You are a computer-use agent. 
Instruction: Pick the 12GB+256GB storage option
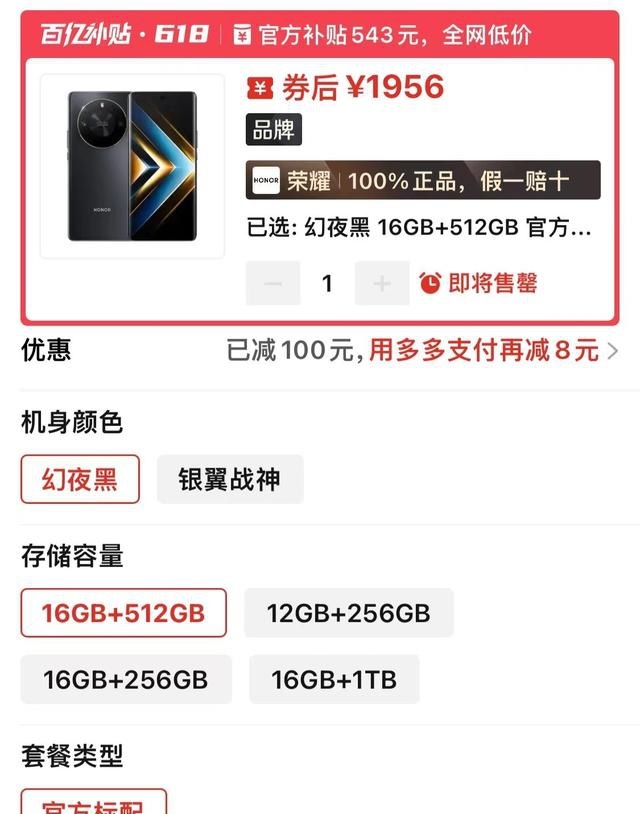click(348, 613)
